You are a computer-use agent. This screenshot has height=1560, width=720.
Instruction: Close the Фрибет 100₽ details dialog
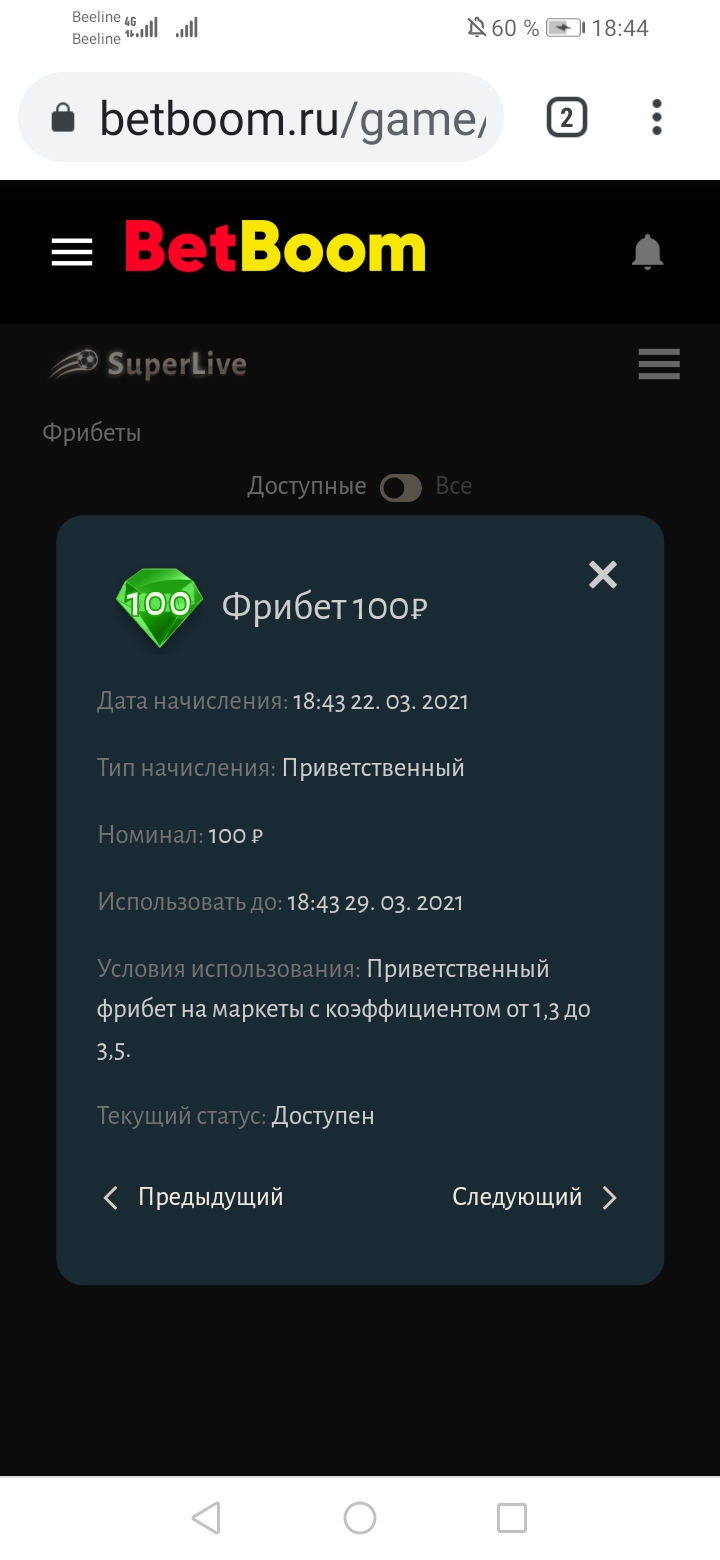pyautogui.click(x=603, y=574)
